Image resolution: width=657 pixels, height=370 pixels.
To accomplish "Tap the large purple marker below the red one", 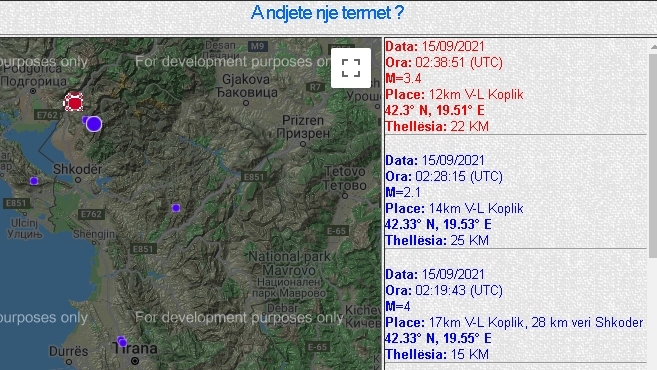I will (94, 124).
